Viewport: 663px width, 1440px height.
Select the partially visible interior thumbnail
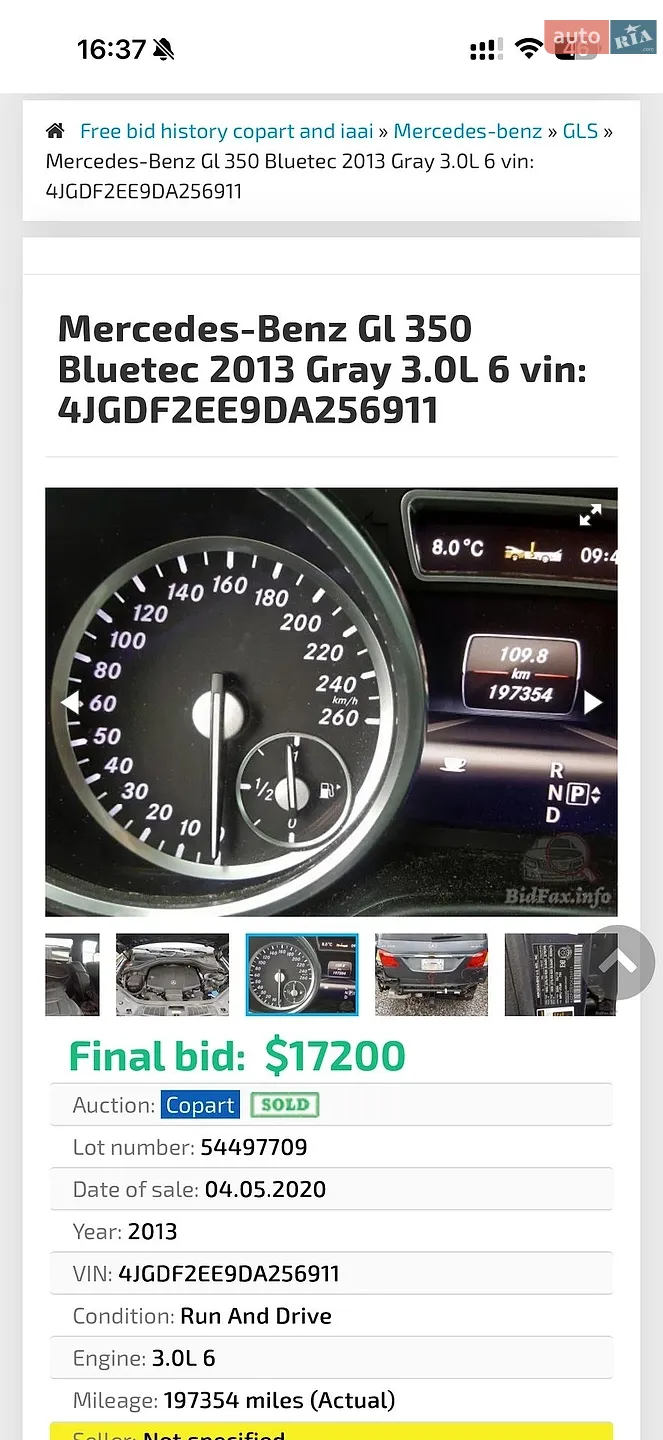72,975
